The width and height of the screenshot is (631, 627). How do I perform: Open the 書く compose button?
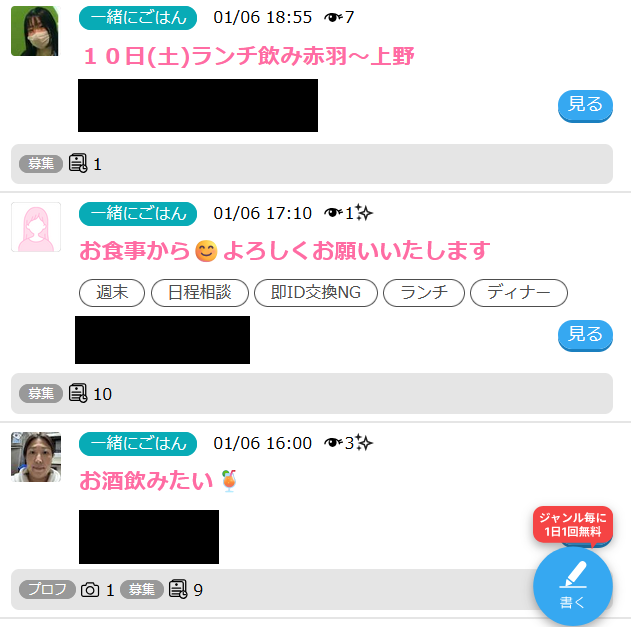point(573,585)
